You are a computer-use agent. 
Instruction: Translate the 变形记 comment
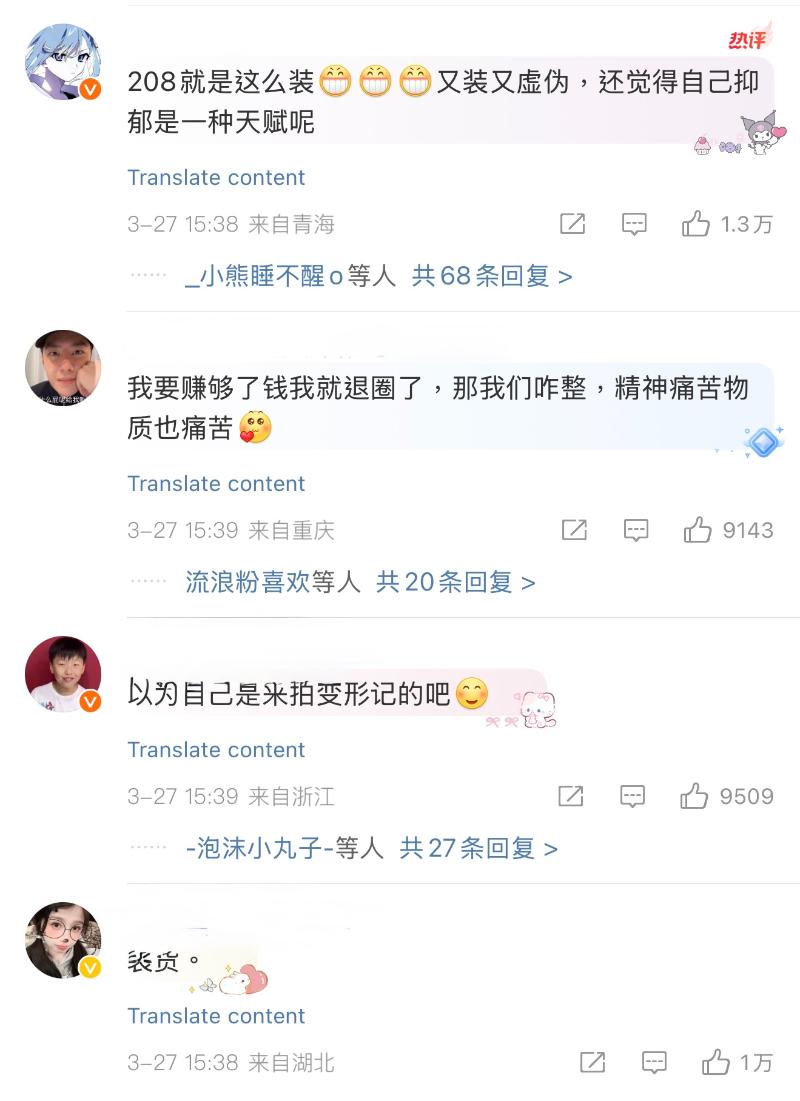[216, 750]
